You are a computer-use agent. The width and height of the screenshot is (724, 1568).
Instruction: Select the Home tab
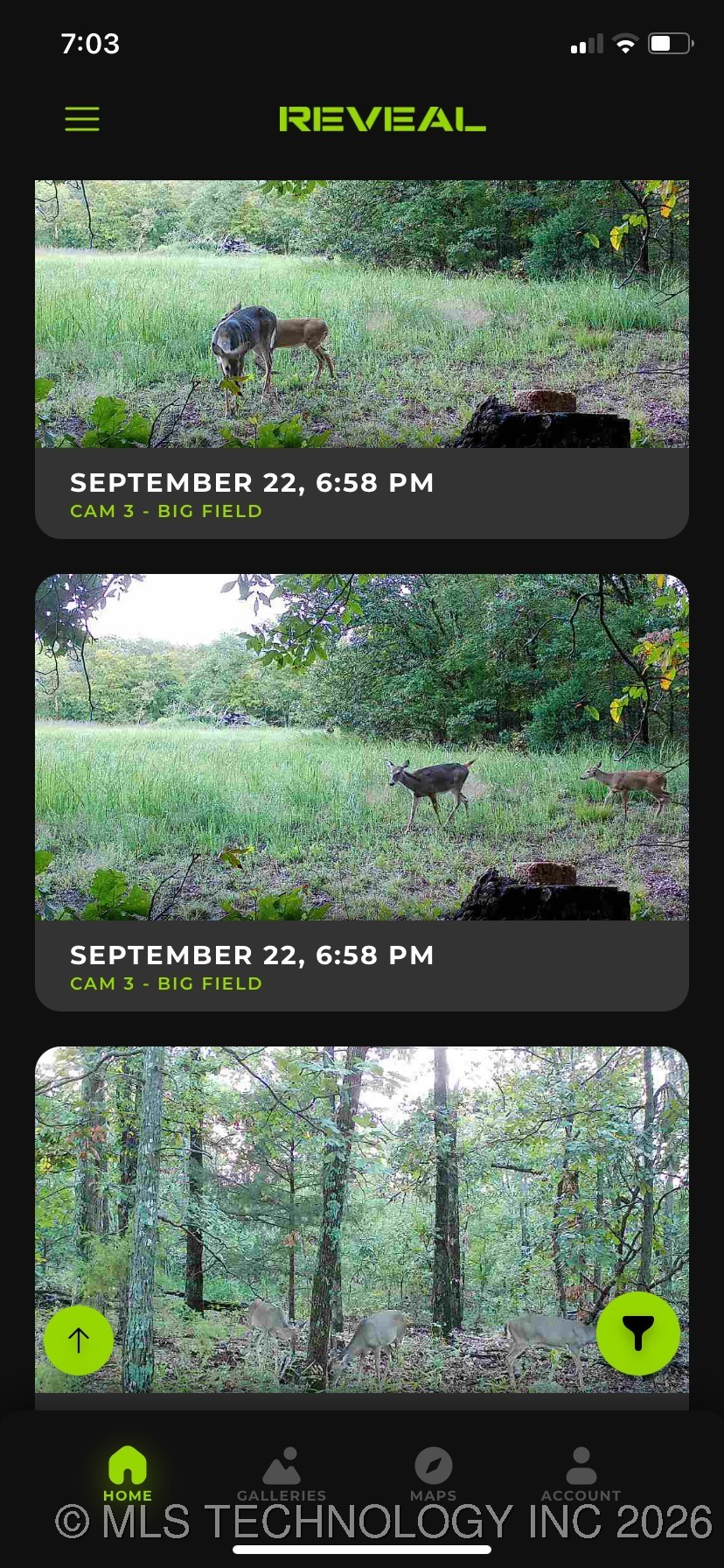click(x=128, y=1474)
